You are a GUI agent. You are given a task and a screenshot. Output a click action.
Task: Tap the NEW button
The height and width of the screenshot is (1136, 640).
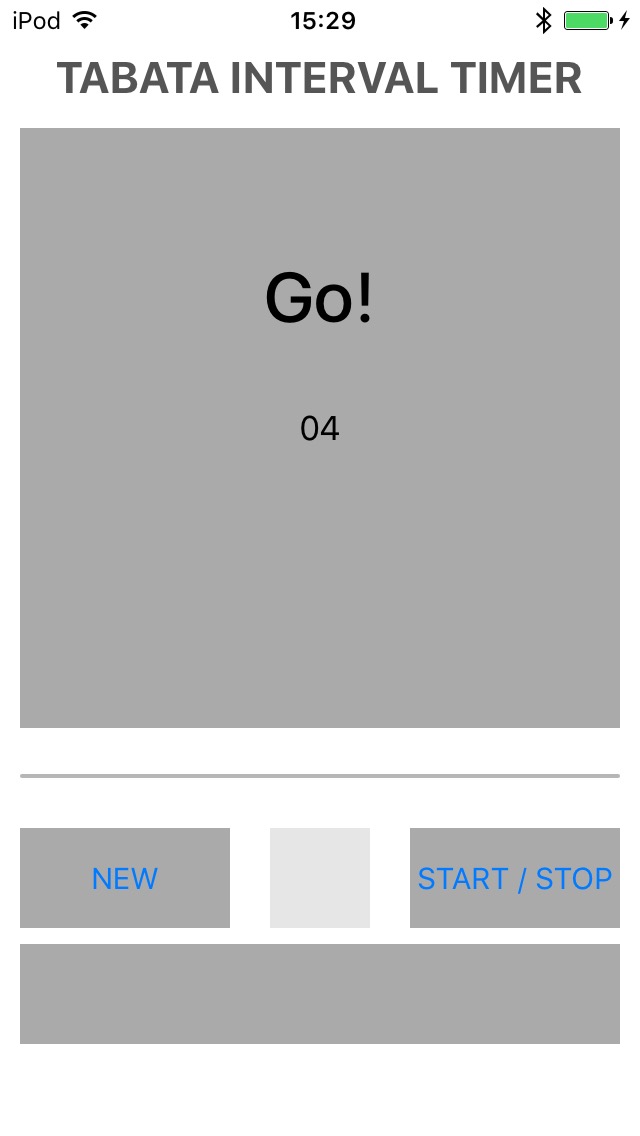coord(125,877)
